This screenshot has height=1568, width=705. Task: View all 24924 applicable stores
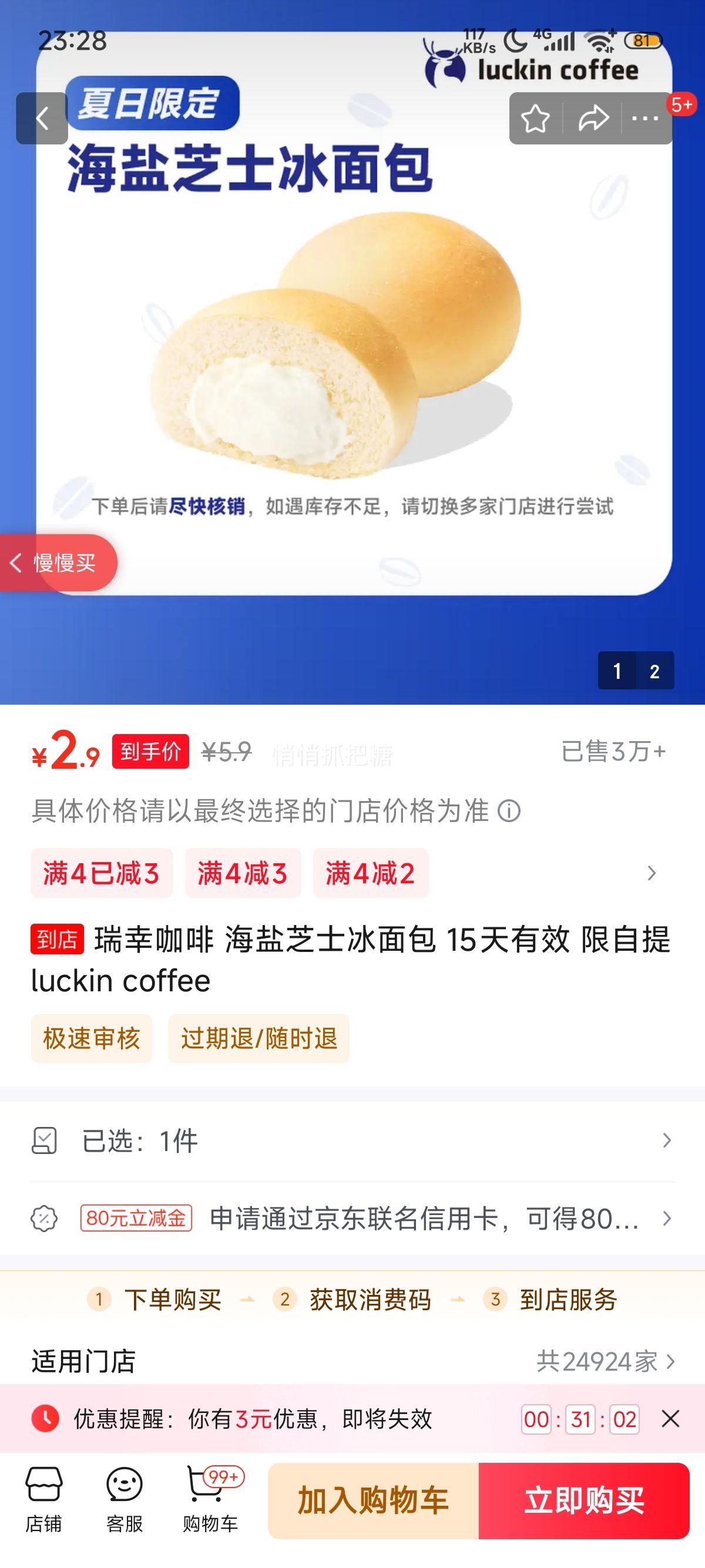(x=605, y=1361)
